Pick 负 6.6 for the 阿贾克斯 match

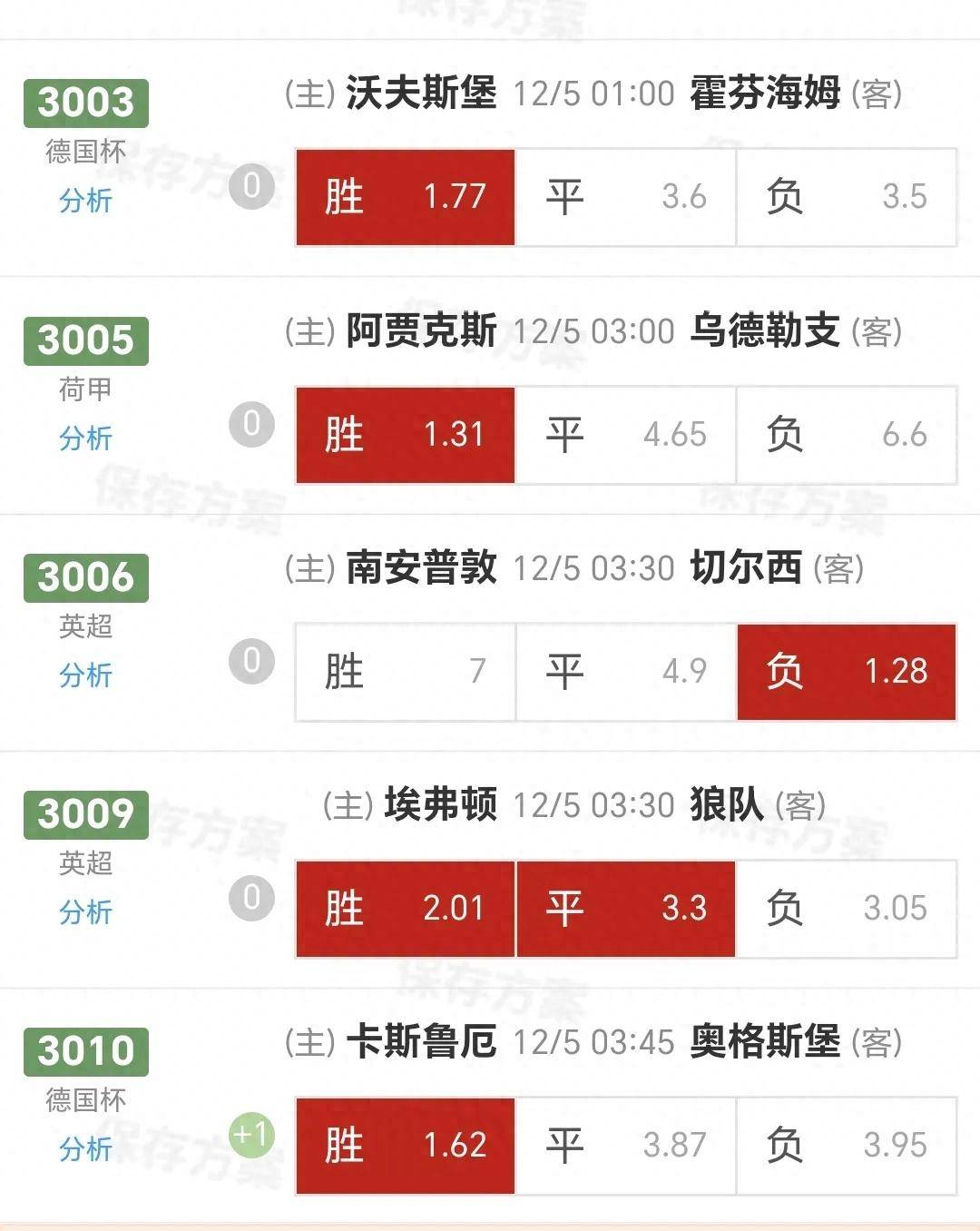tap(845, 434)
